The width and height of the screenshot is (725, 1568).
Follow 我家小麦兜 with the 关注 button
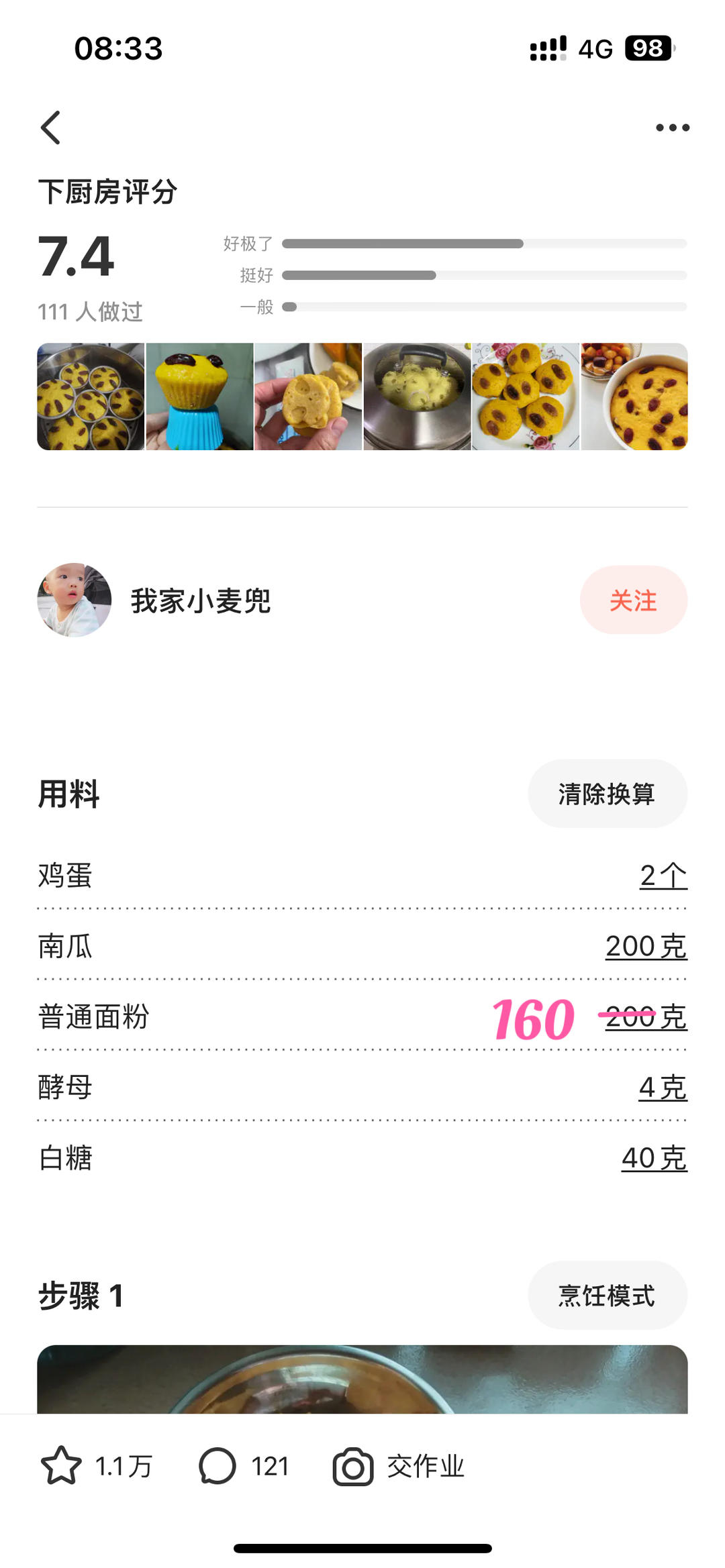[x=633, y=600]
